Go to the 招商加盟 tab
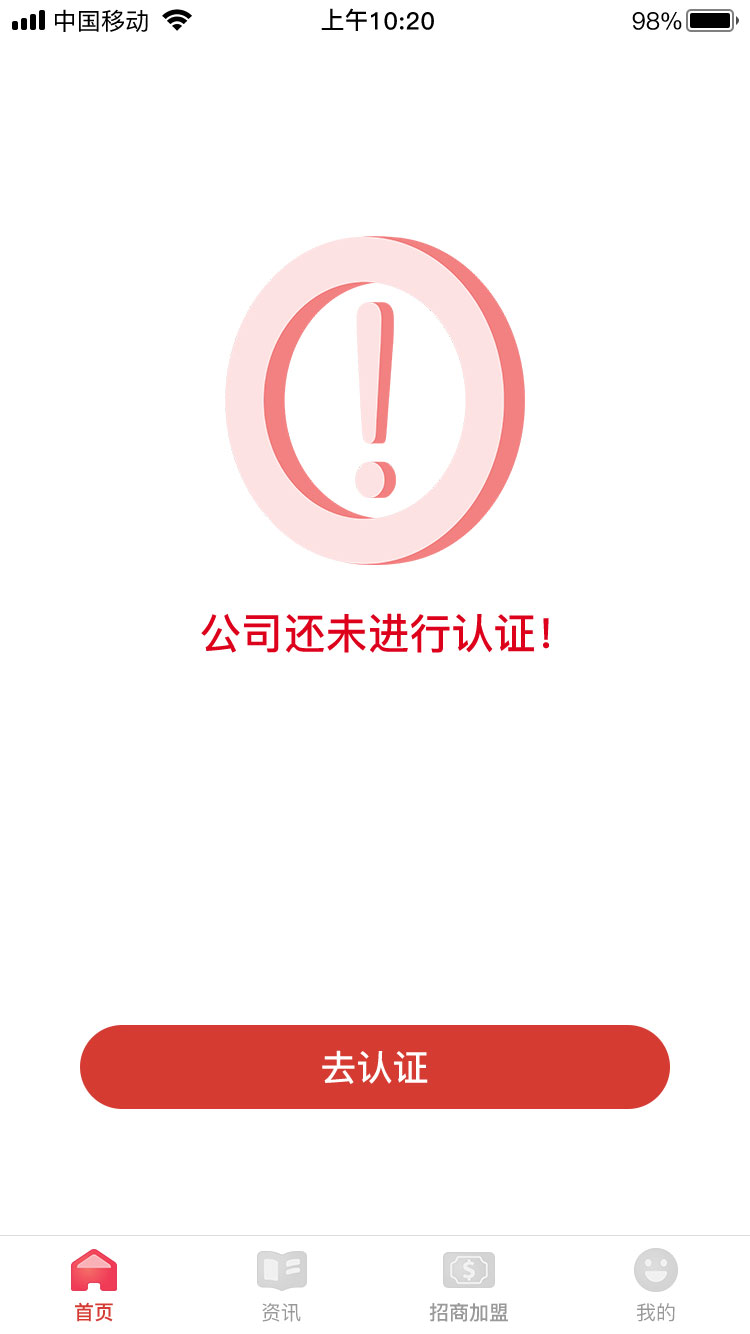This screenshot has height=1334, width=750. 469,1285
